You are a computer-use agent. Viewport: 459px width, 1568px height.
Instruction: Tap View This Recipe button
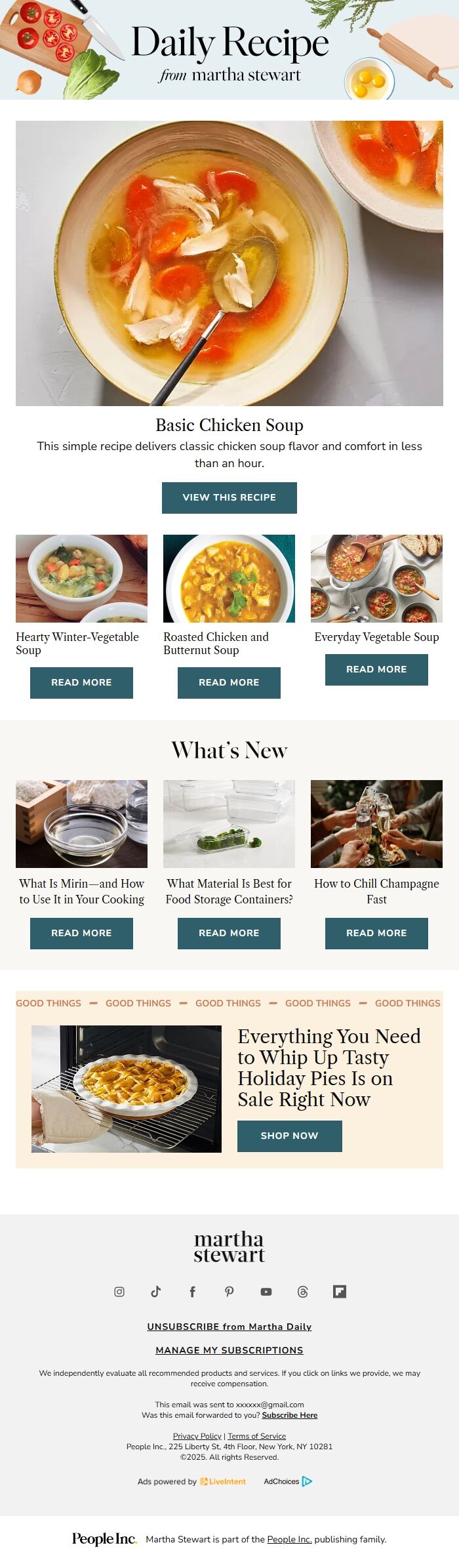click(229, 497)
